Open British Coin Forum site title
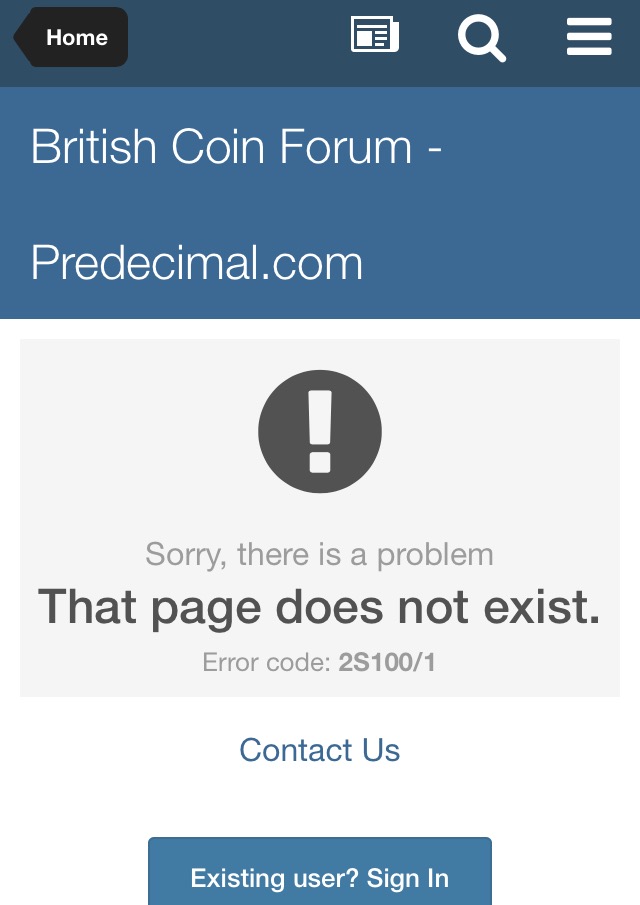Image resolution: width=640 pixels, height=905 pixels. [236, 204]
